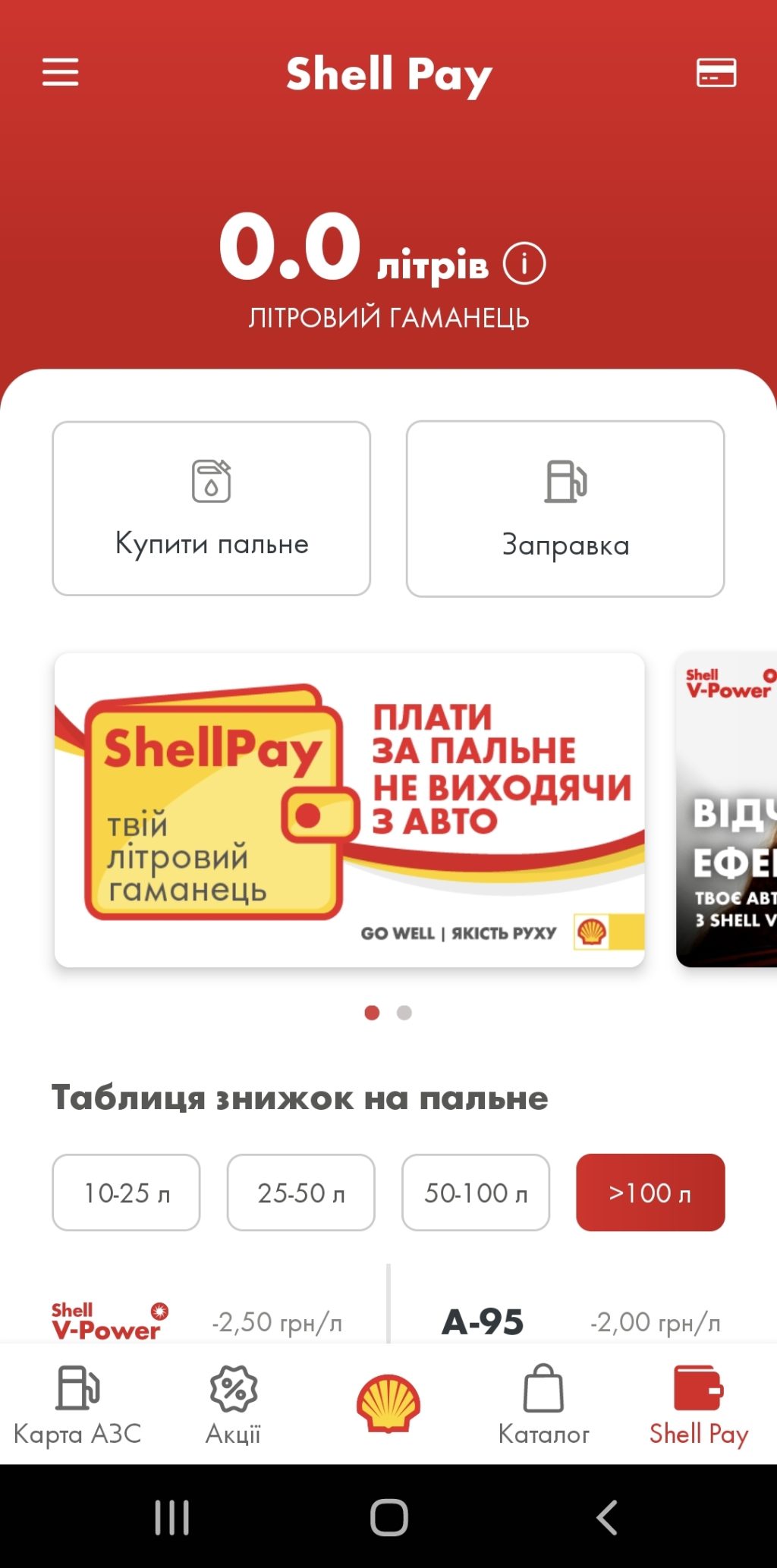The height and width of the screenshot is (1568, 777).
Task: Open the payment card icon
Action: 716,73
